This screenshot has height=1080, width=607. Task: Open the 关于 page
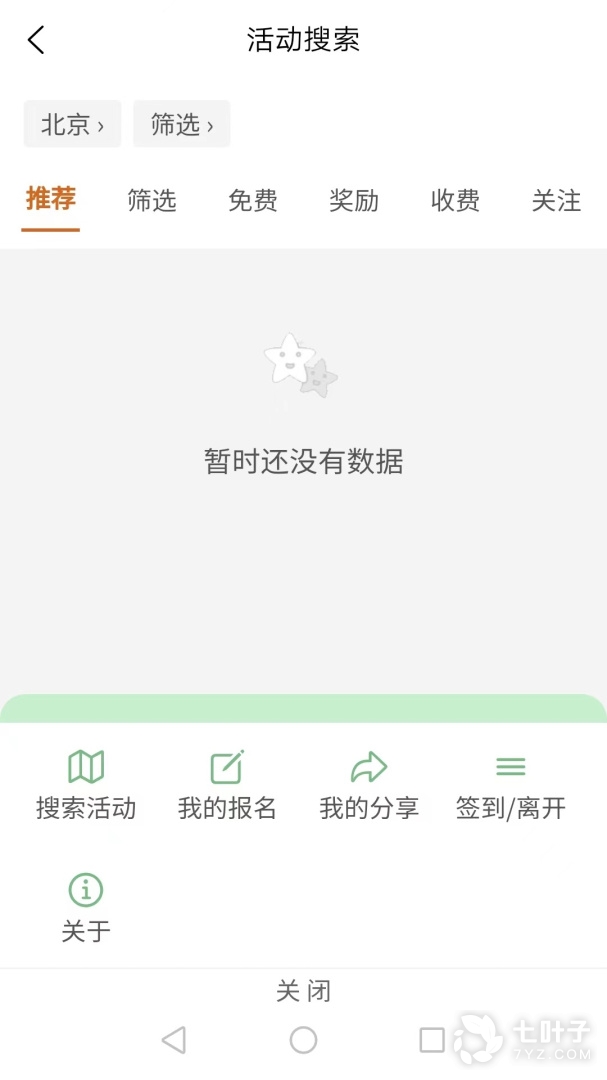[x=86, y=908]
